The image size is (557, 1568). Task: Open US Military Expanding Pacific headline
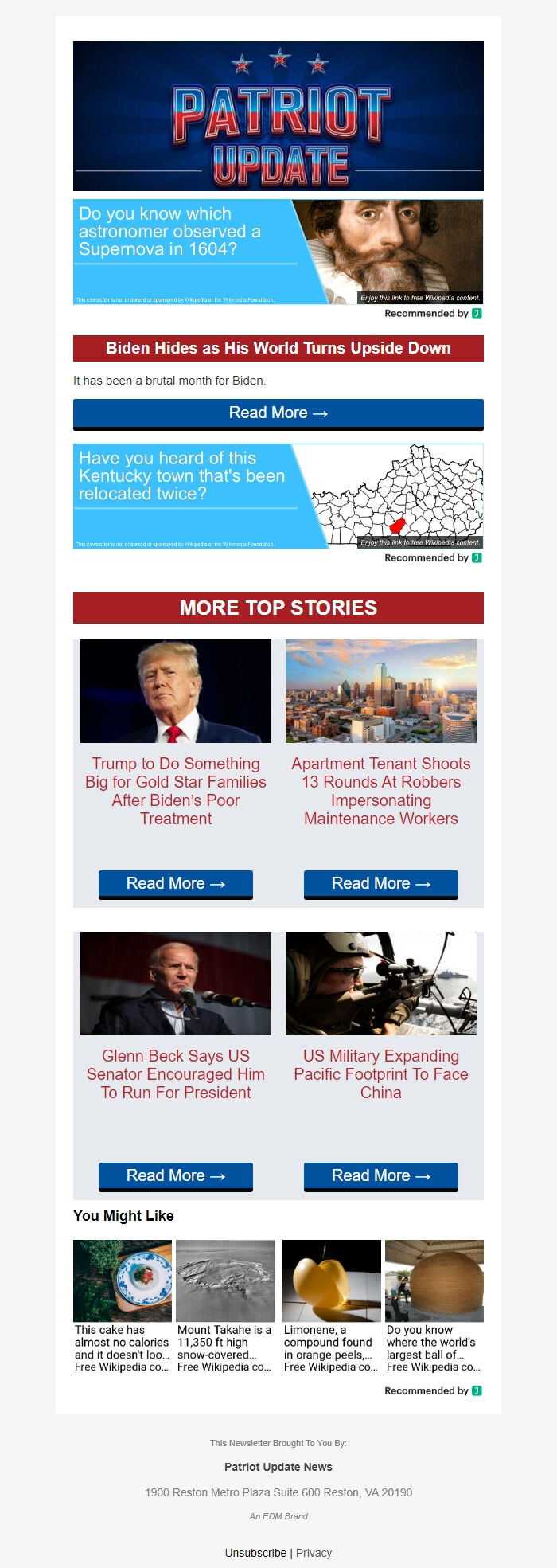tap(381, 1074)
